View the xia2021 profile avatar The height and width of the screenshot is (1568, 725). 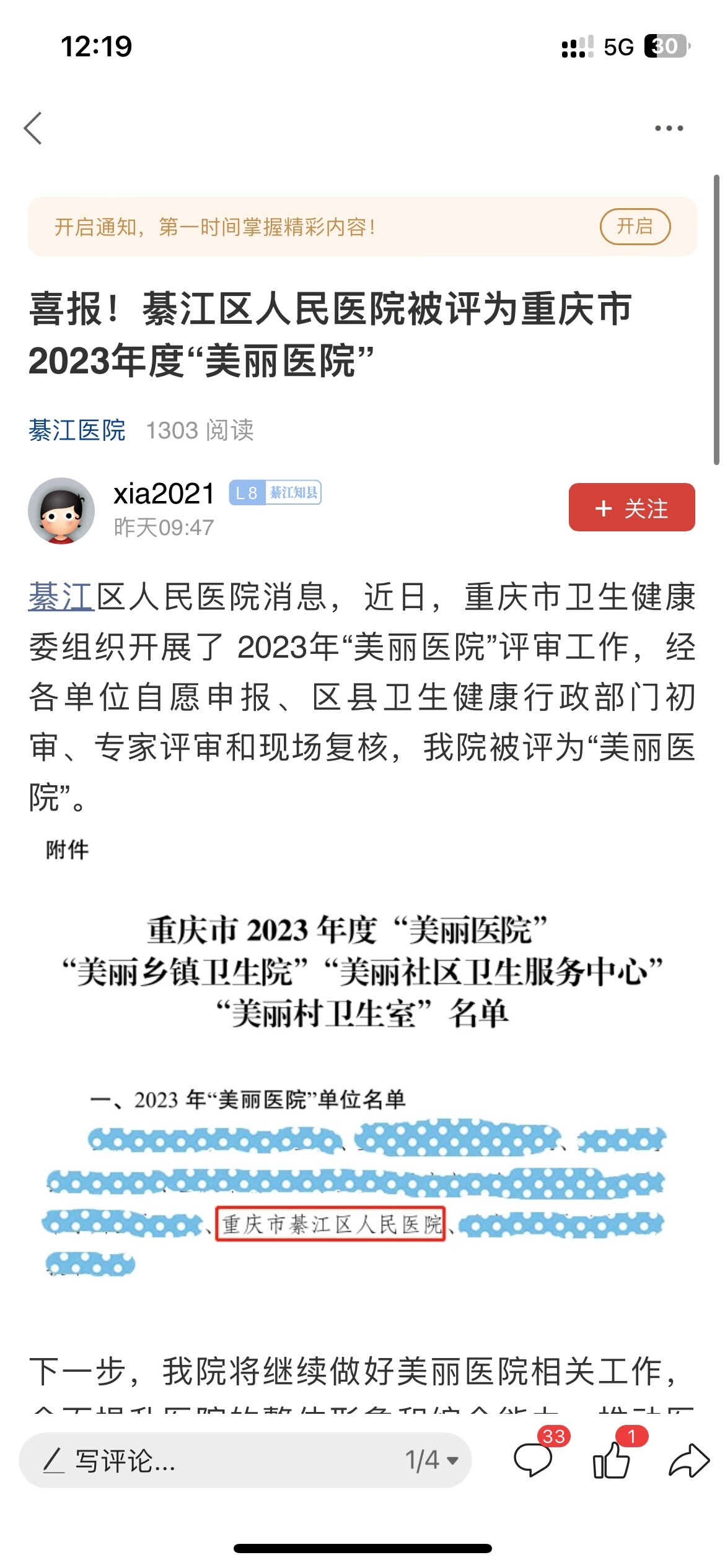point(61,510)
